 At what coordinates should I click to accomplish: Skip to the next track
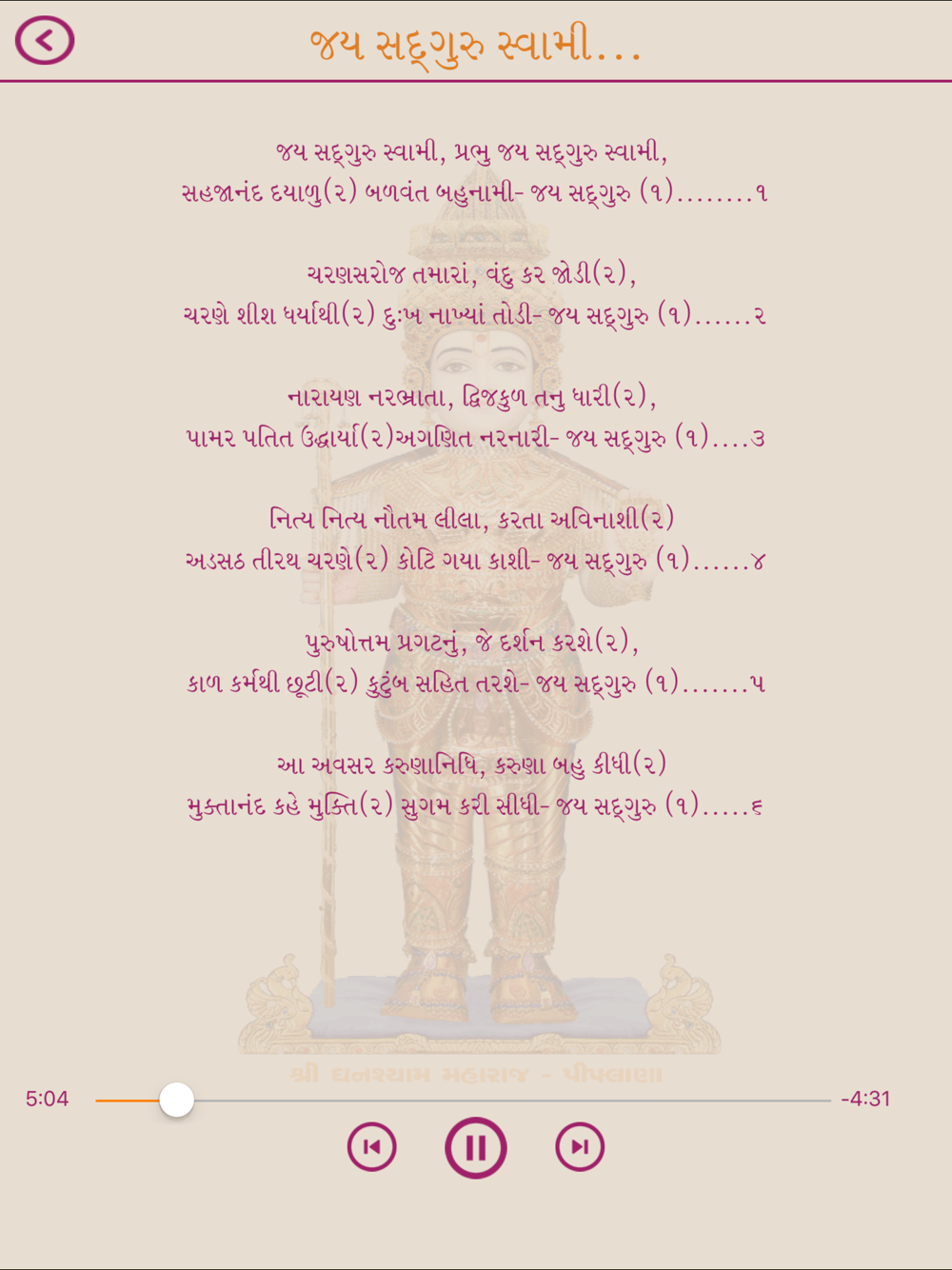click(x=580, y=1147)
